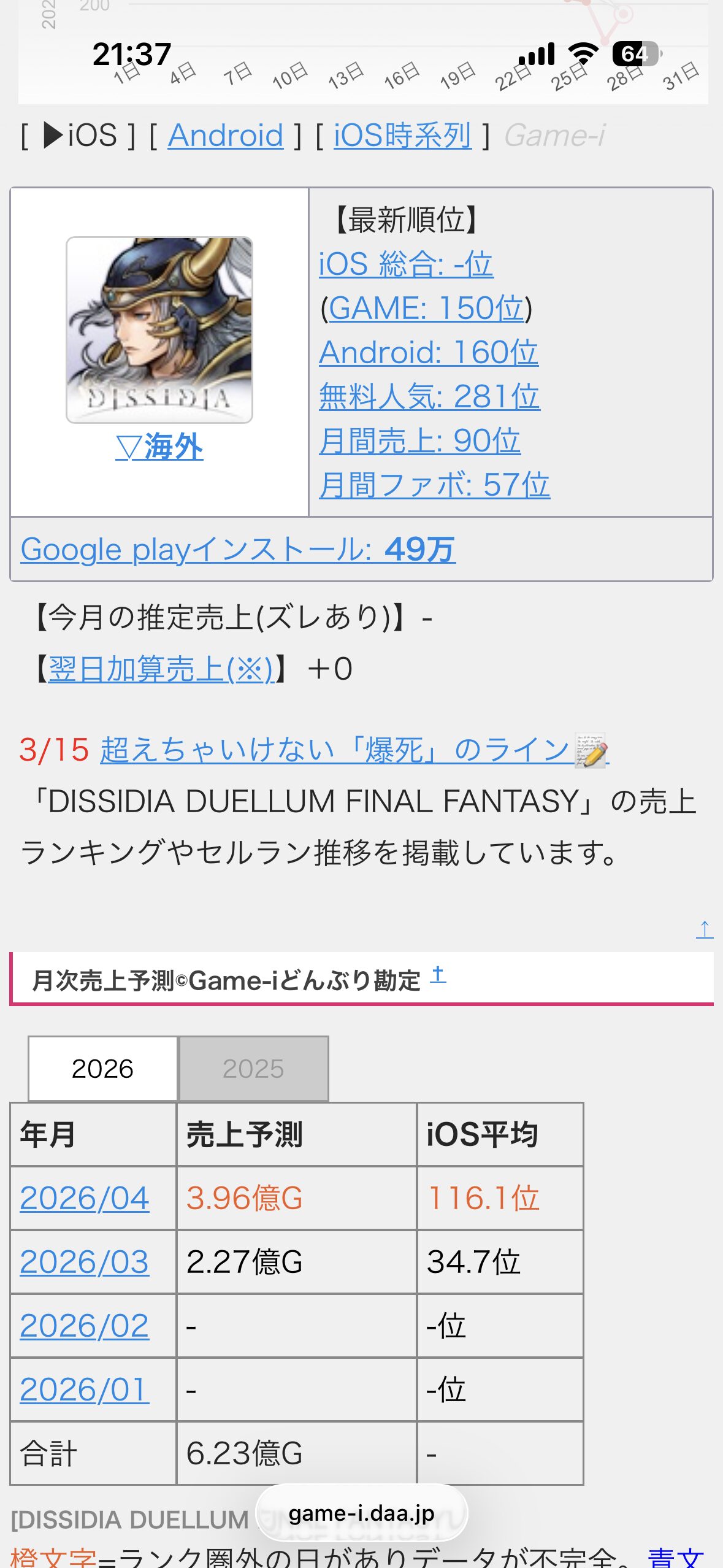Image resolution: width=723 pixels, height=1568 pixels.
Task: Open the iOS 総合 ranking link
Action: [x=406, y=264]
